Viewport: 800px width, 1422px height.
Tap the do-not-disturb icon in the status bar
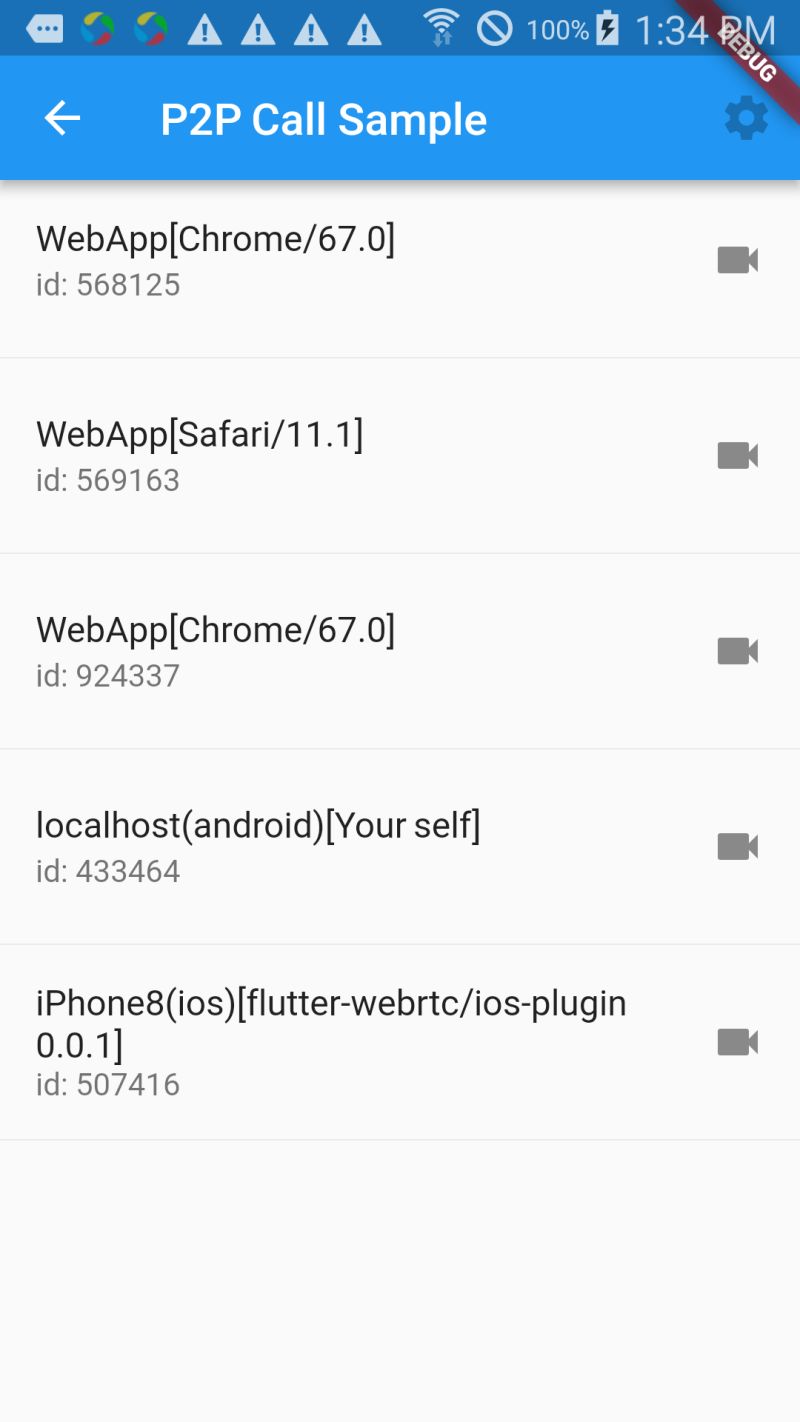point(497,28)
